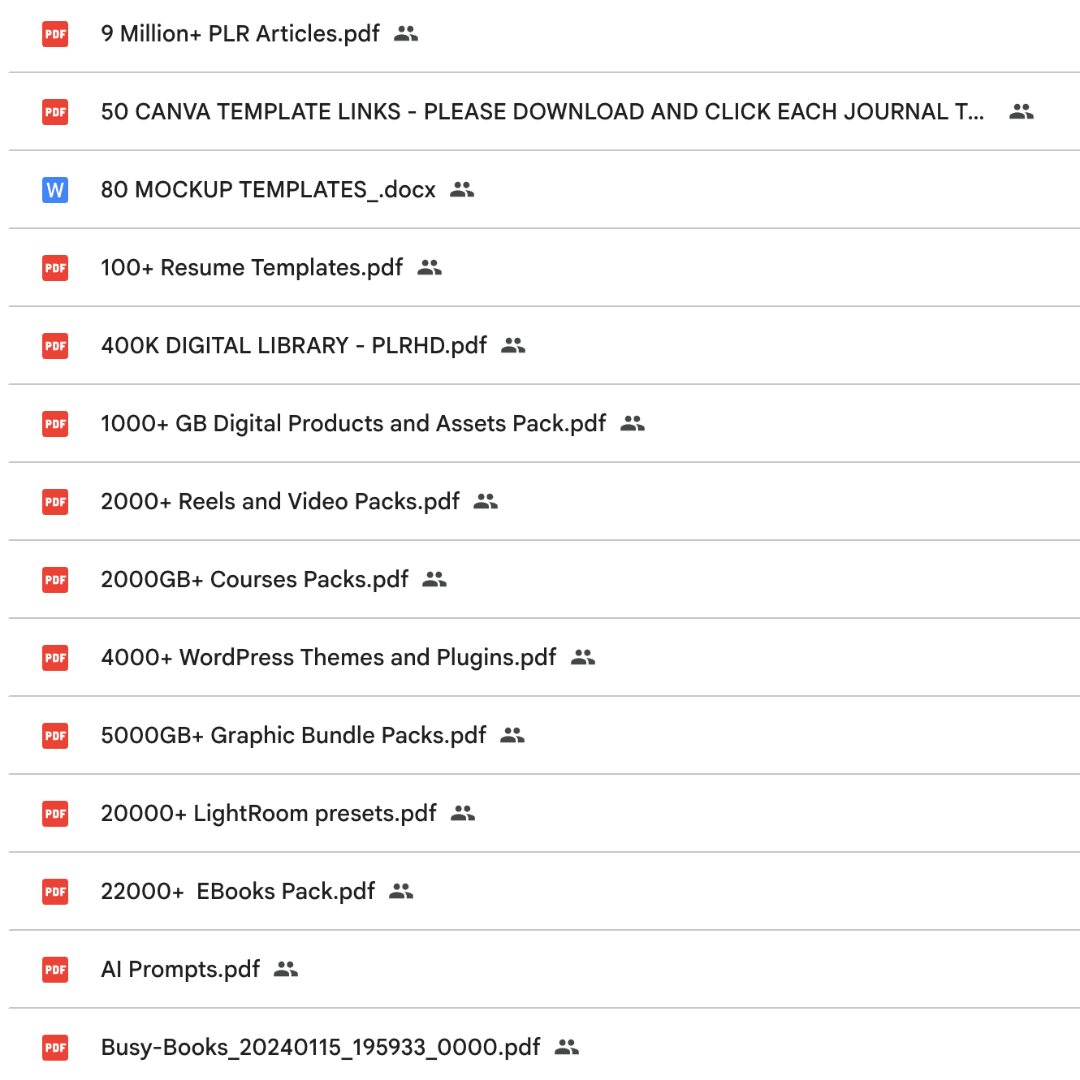
Task: Open 100+ Resume Templates.pdf
Action: point(252,268)
